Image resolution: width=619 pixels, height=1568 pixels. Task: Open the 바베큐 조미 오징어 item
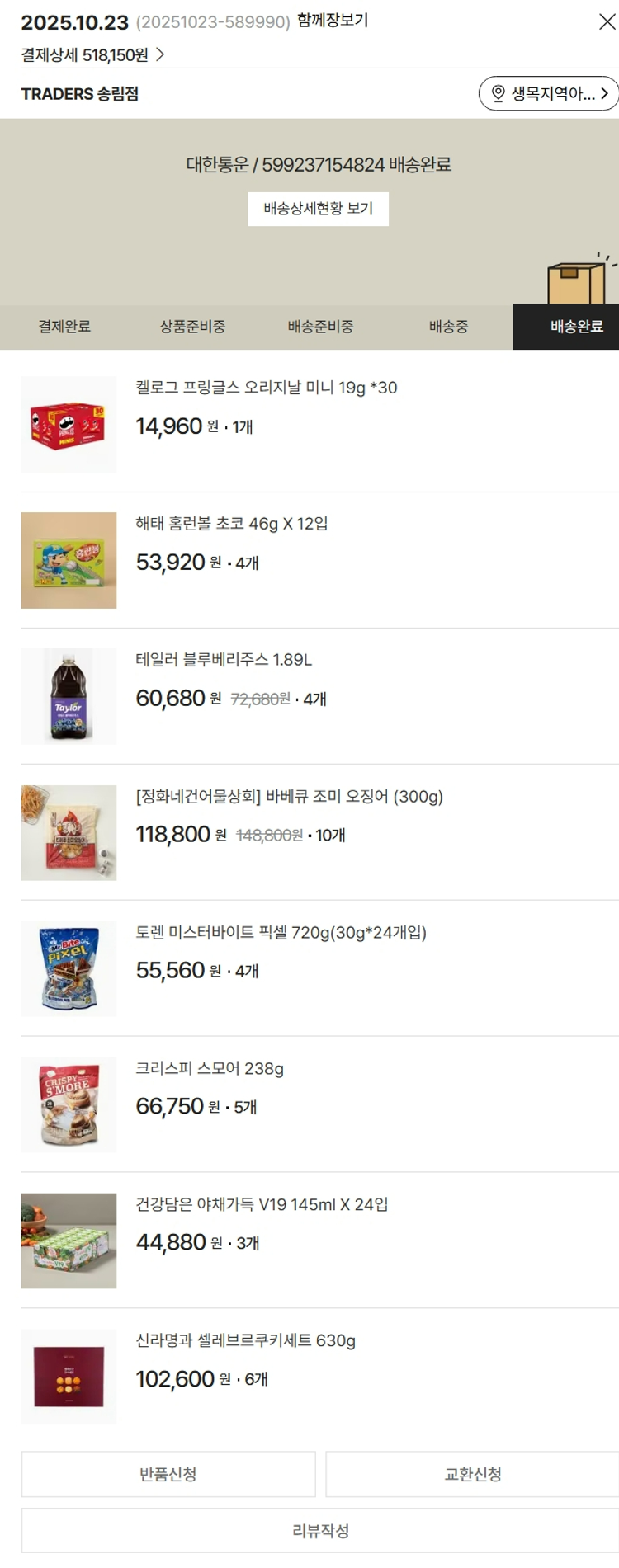[289, 797]
